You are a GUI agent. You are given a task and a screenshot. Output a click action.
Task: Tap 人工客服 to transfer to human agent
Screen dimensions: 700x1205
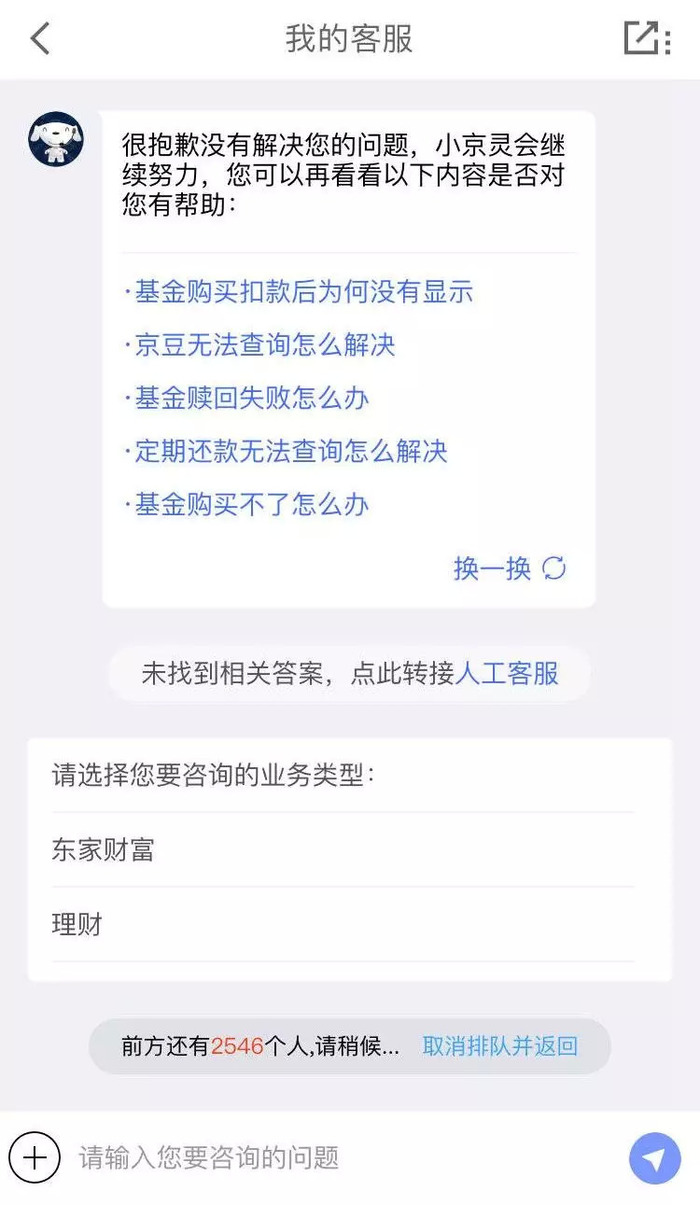[x=507, y=674]
